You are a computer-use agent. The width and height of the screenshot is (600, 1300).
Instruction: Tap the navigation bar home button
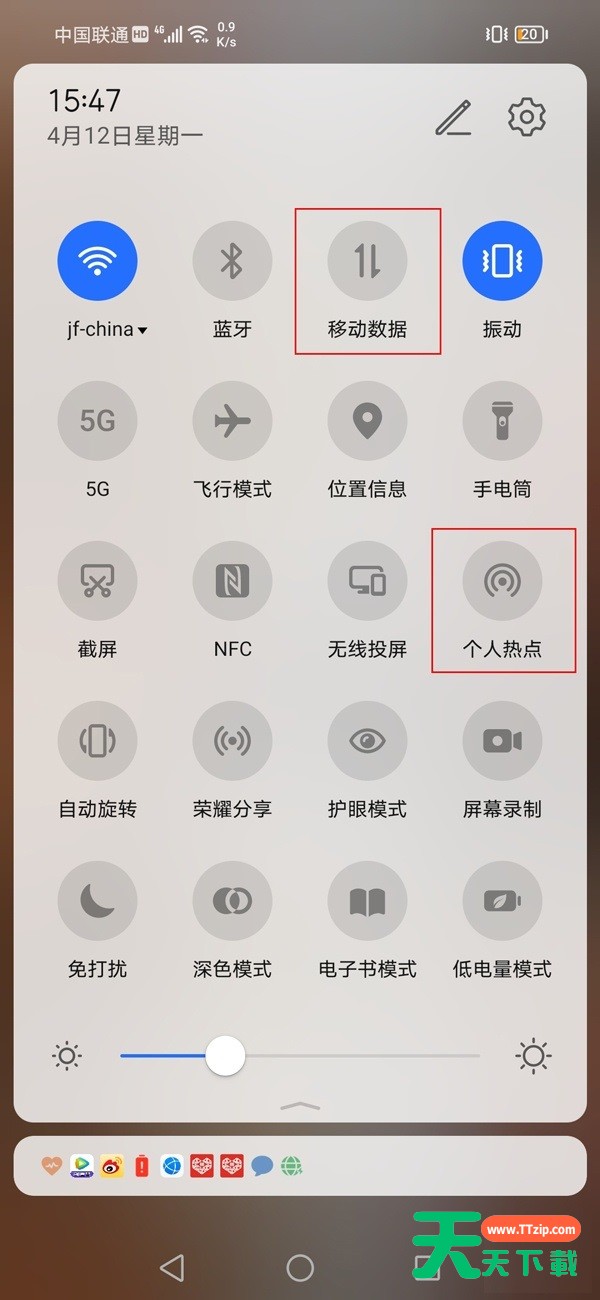point(300,1268)
